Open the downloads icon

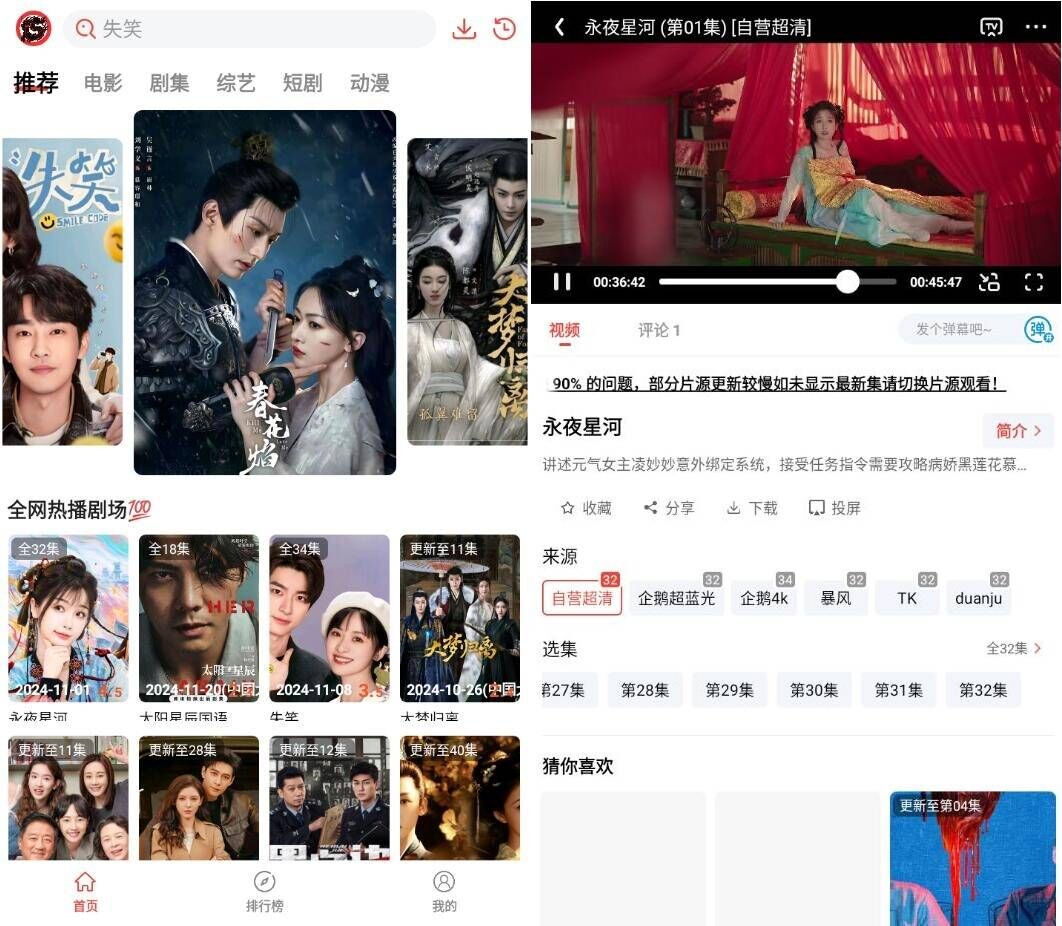pyautogui.click(x=464, y=29)
